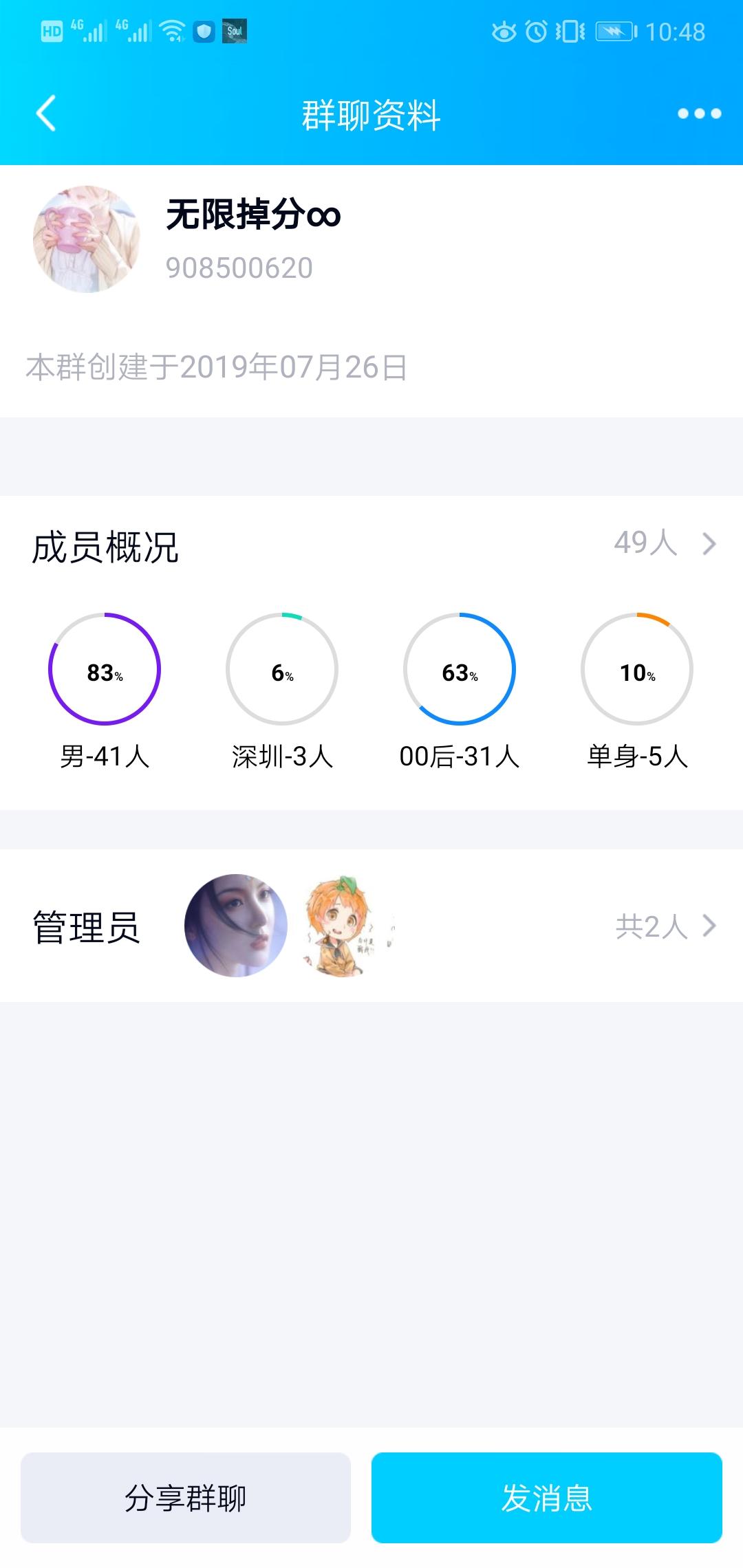Select the group creation date text

pos(215,369)
